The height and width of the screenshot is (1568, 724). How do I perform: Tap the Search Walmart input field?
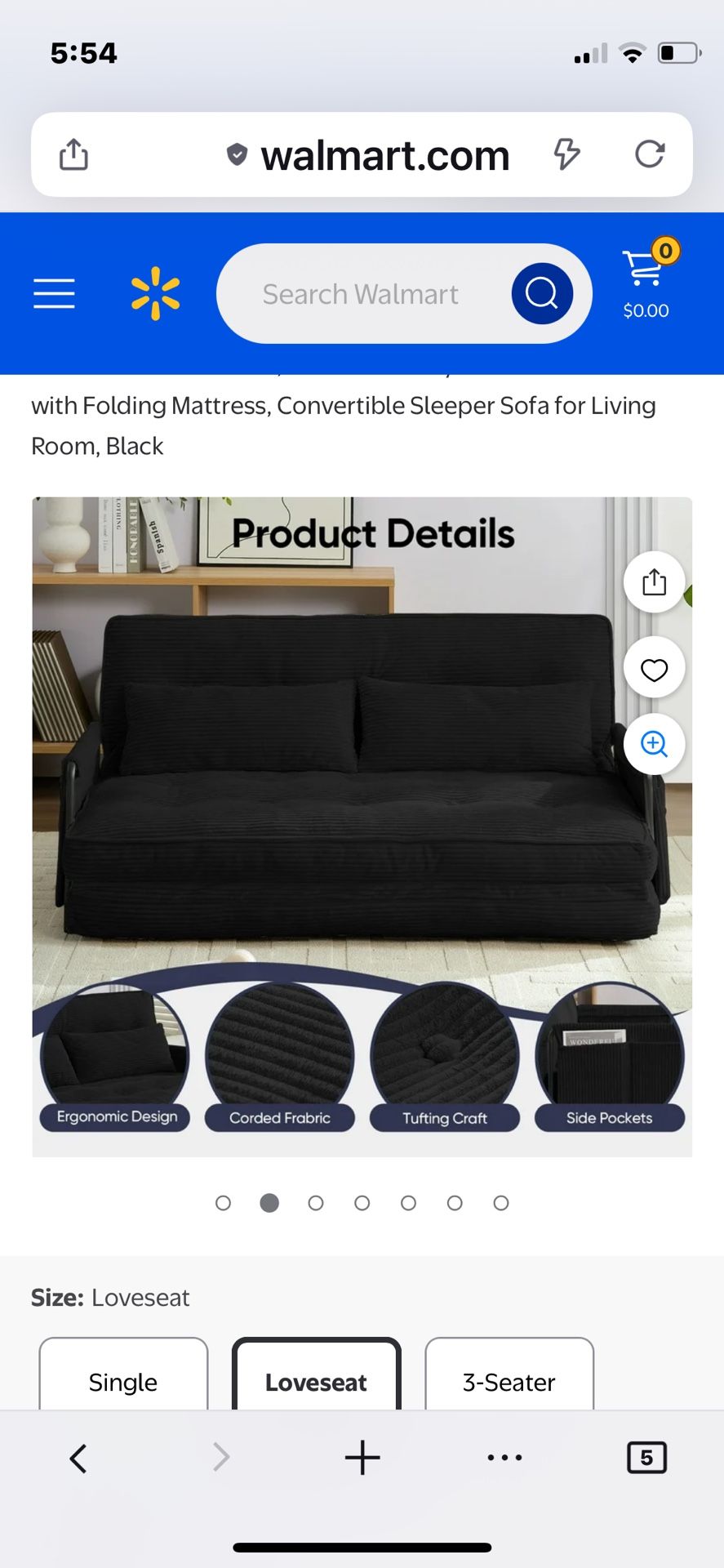point(360,293)
